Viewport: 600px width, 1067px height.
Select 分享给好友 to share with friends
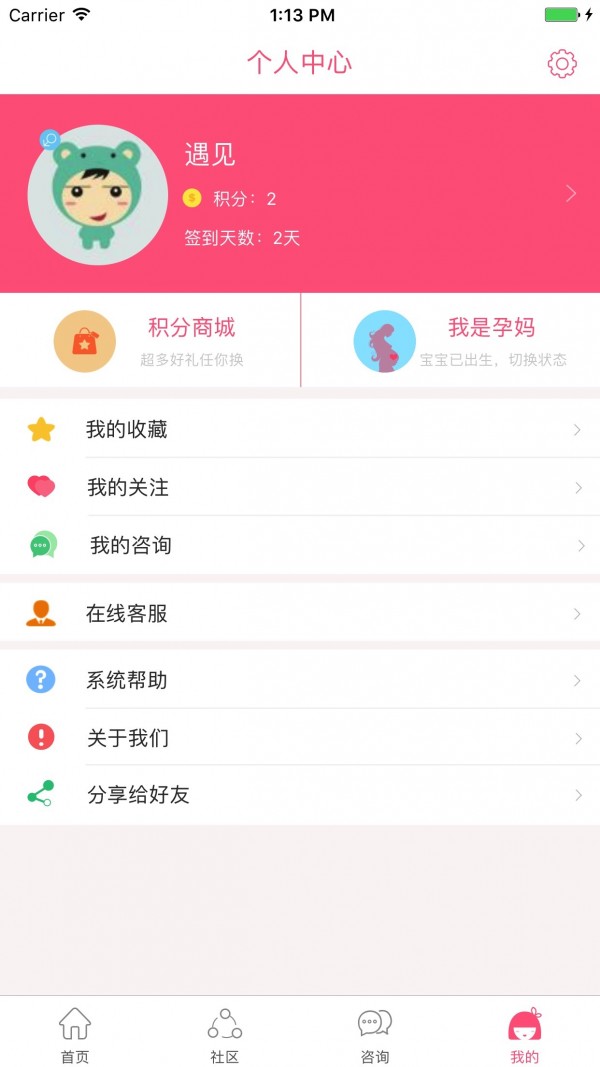[300, 796]
